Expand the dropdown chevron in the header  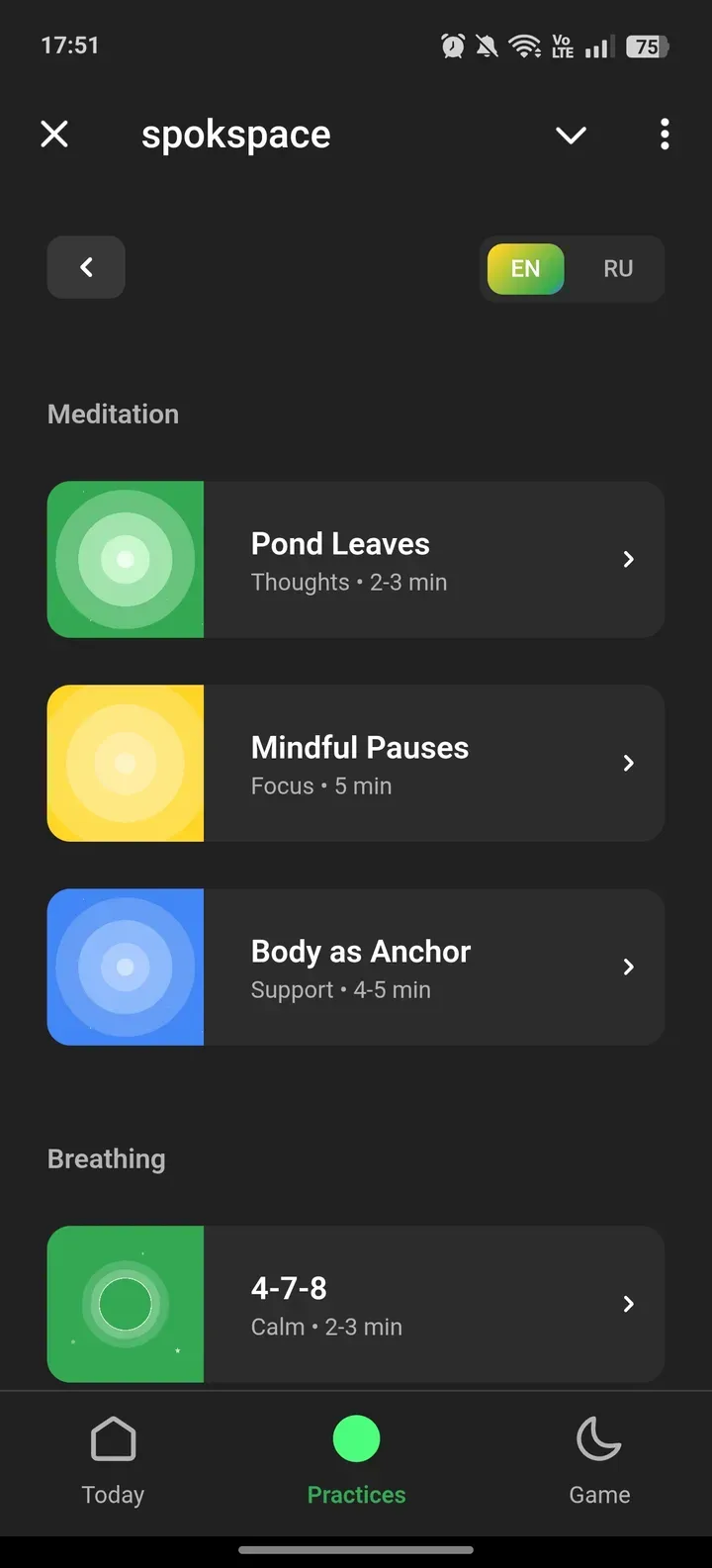(571, 135)
